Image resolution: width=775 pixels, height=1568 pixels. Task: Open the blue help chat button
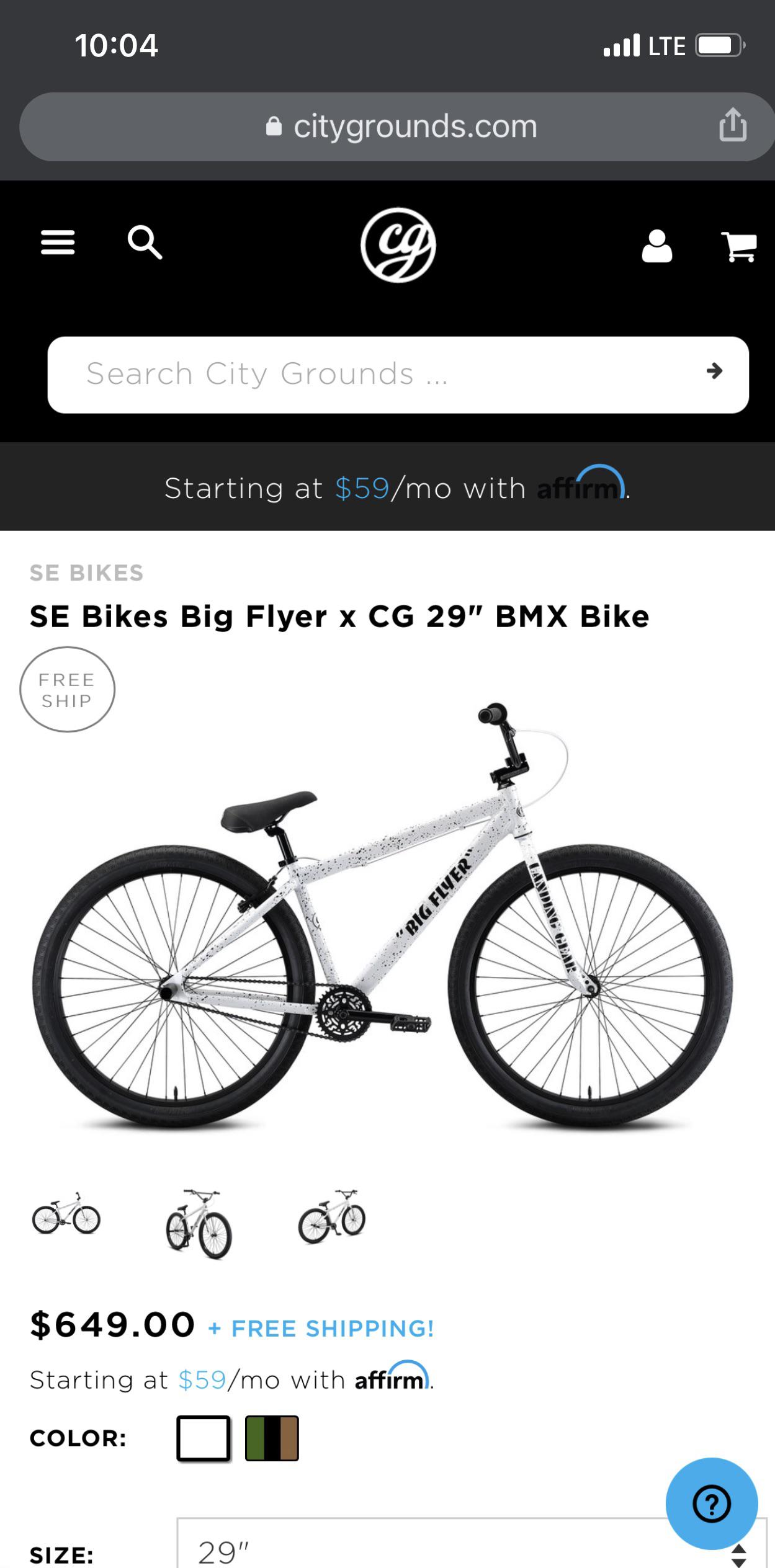711,1503
